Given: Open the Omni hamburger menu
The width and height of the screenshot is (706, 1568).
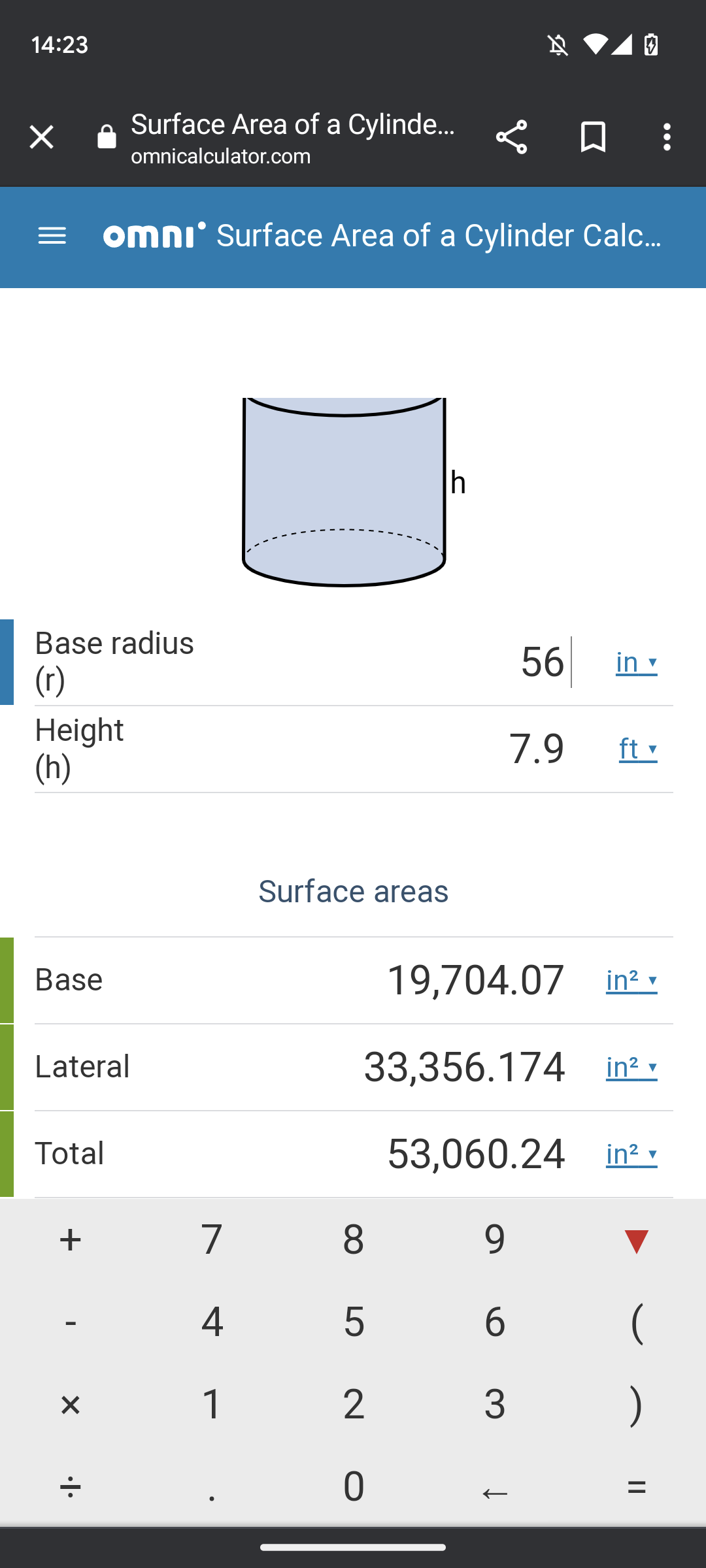Looking at the screenshot, I should pyautogui.click(x=52, y=236).
